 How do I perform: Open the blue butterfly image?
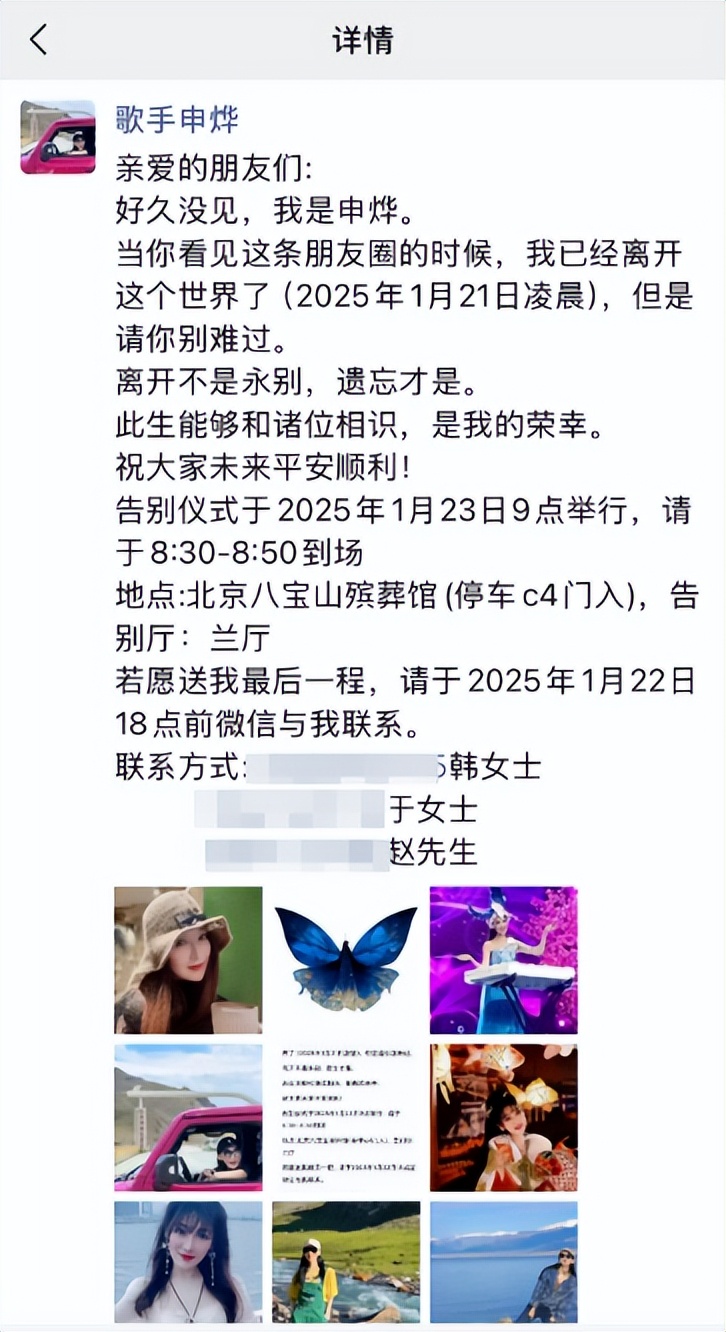(x=346, y=960)
